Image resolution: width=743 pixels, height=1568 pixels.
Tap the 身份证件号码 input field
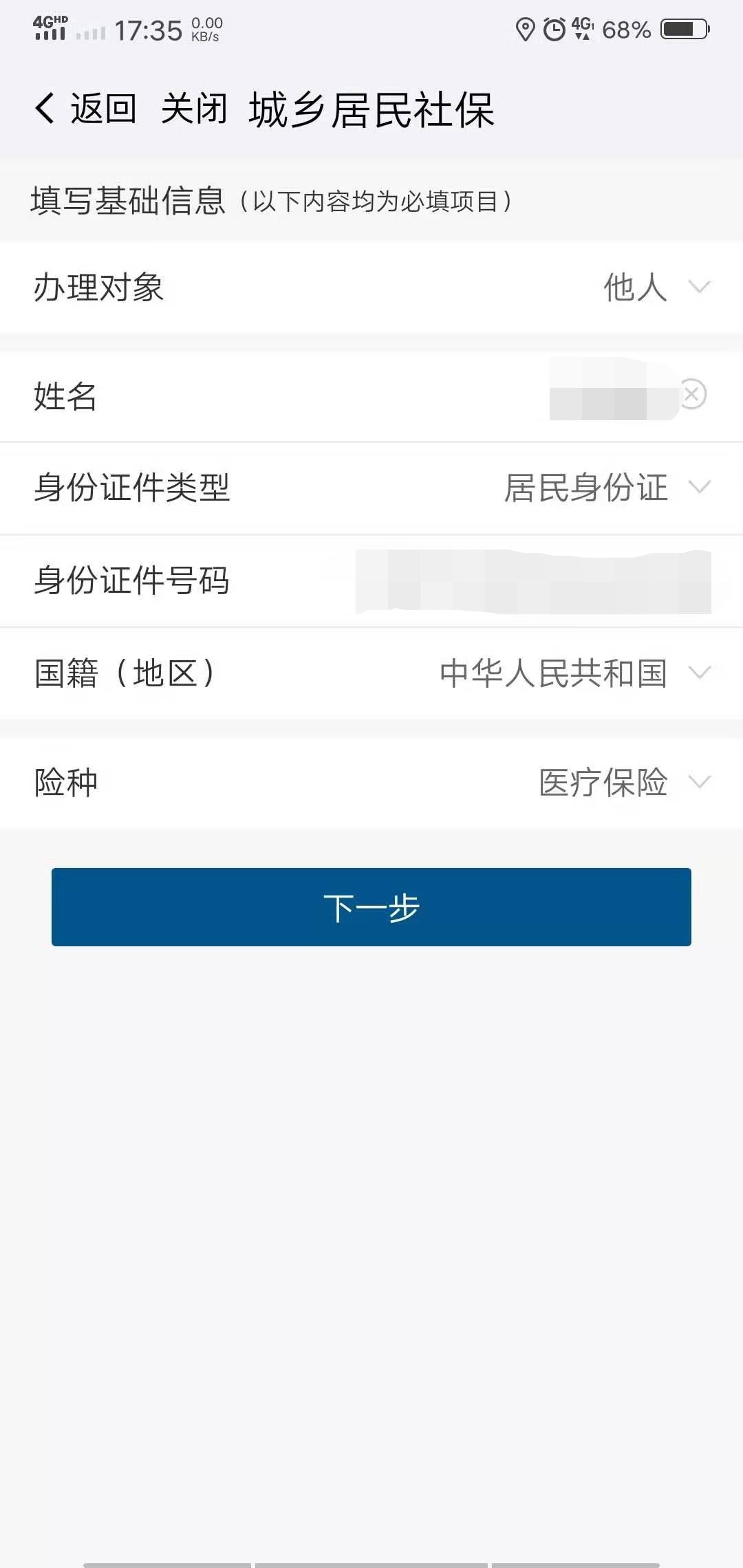(x=371, y=580)
